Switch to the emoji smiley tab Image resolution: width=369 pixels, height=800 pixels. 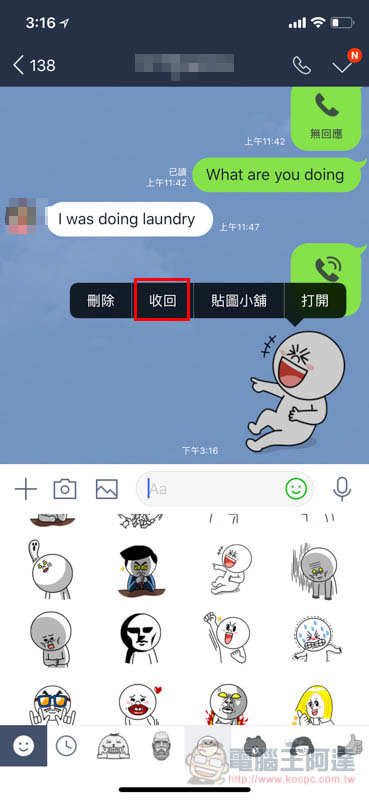coord(23,746)
